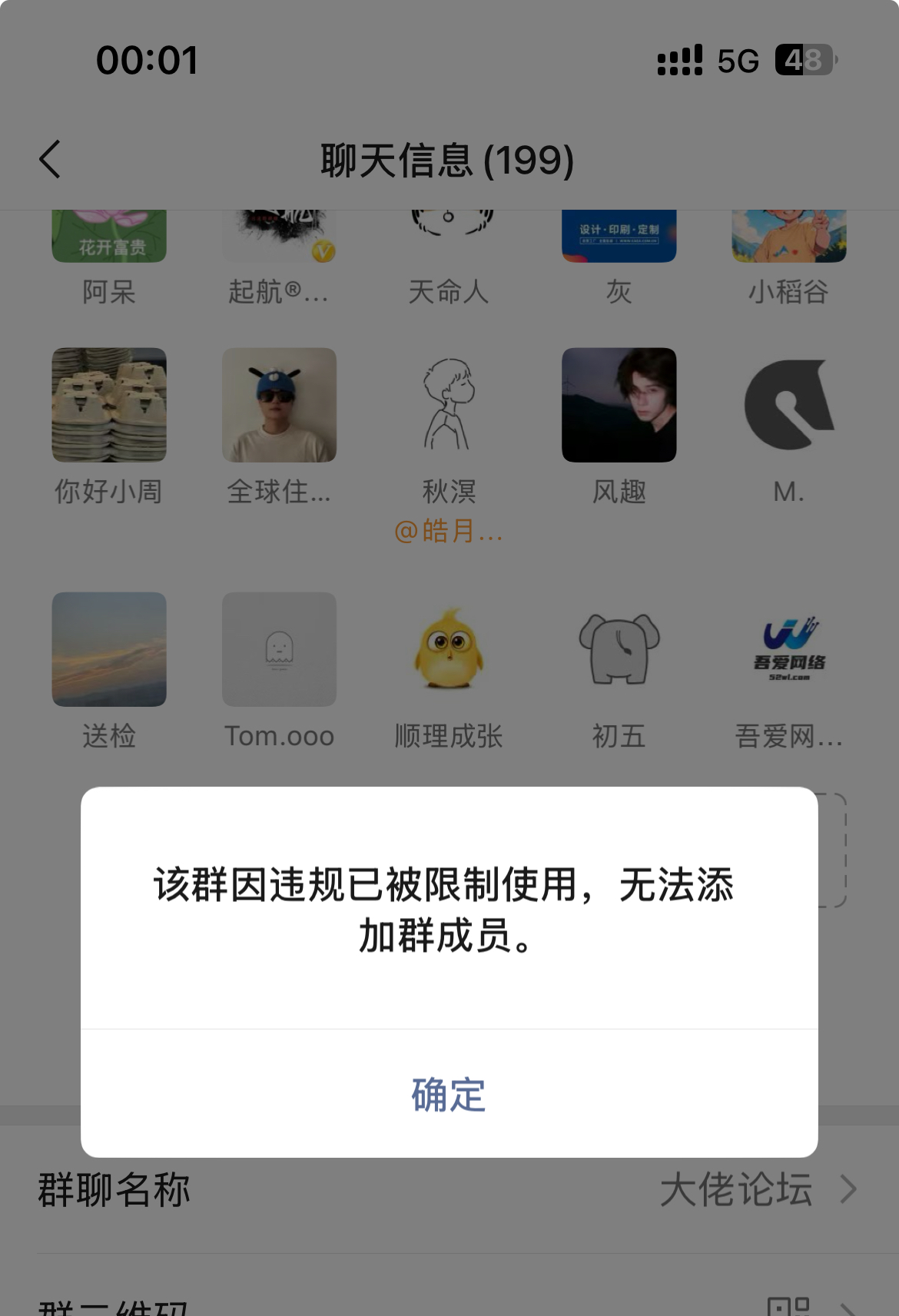Open 小稻谷's member profile
The height and width of the screenshot is (1316, 899).
point(788,238)
